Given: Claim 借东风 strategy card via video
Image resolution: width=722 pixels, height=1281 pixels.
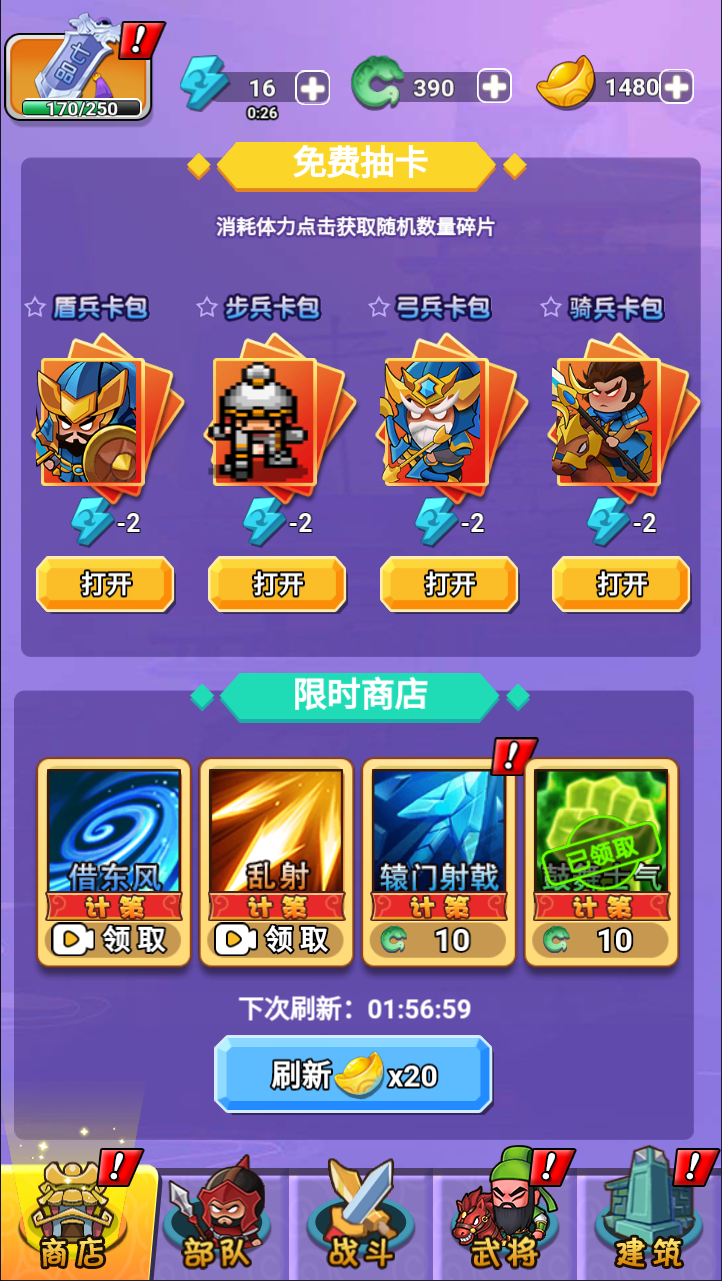Looking at the screenshot, I should click(114, 939).
